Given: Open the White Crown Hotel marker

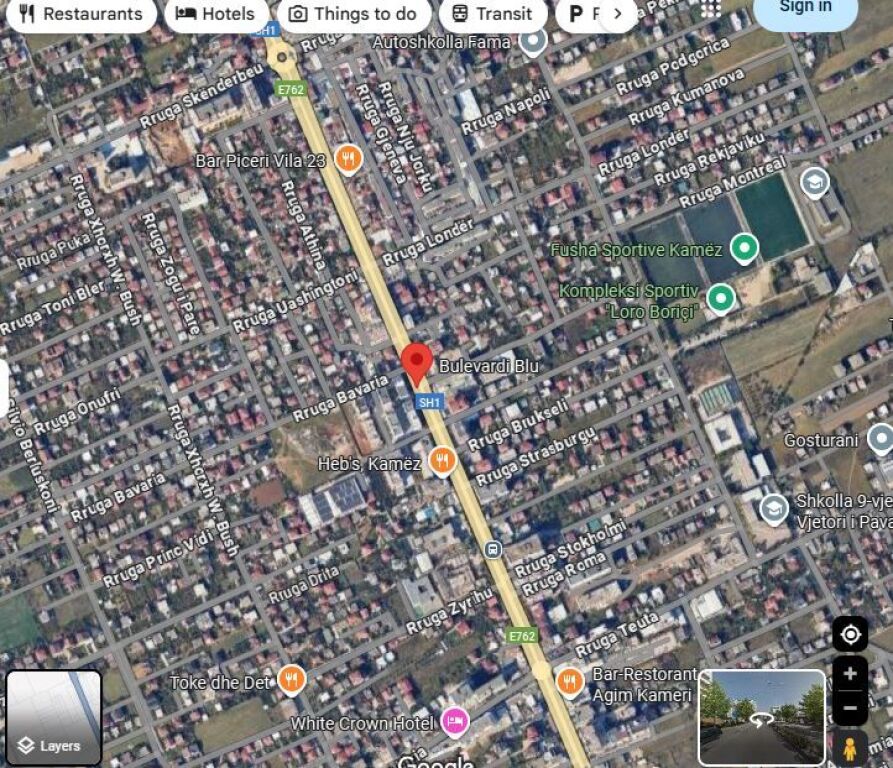Looking at the screenshot, I should pyautogui.click(x=455, y=721).
